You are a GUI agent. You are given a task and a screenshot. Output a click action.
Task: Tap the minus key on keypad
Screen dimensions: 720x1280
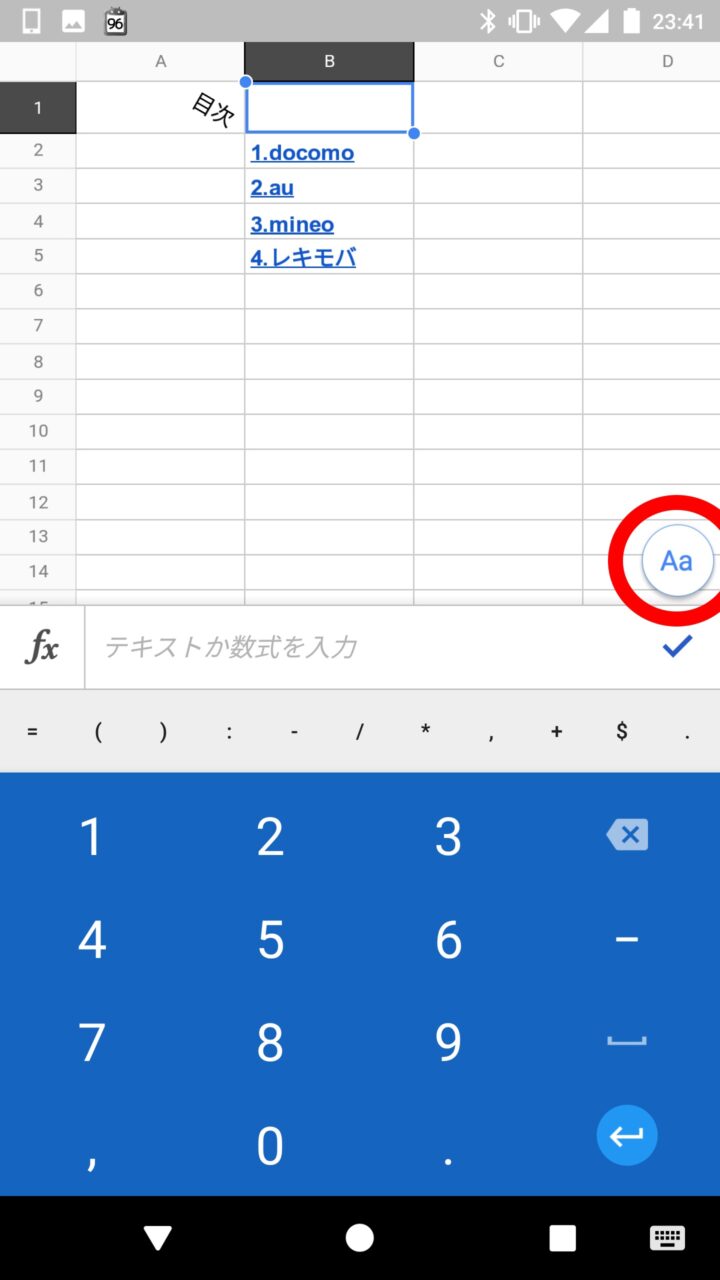(627, 940)
